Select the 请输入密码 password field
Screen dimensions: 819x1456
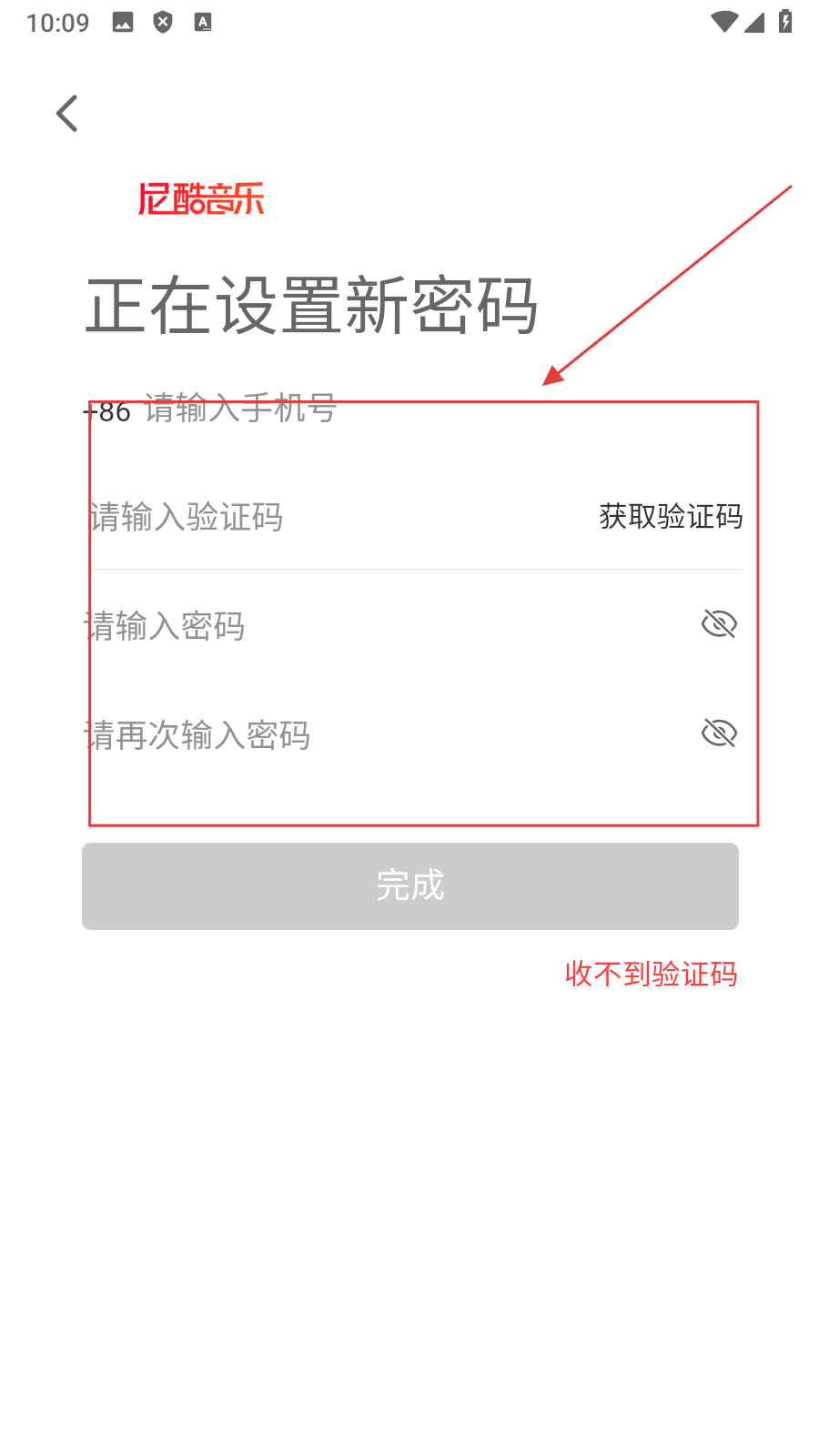point(364,626)
